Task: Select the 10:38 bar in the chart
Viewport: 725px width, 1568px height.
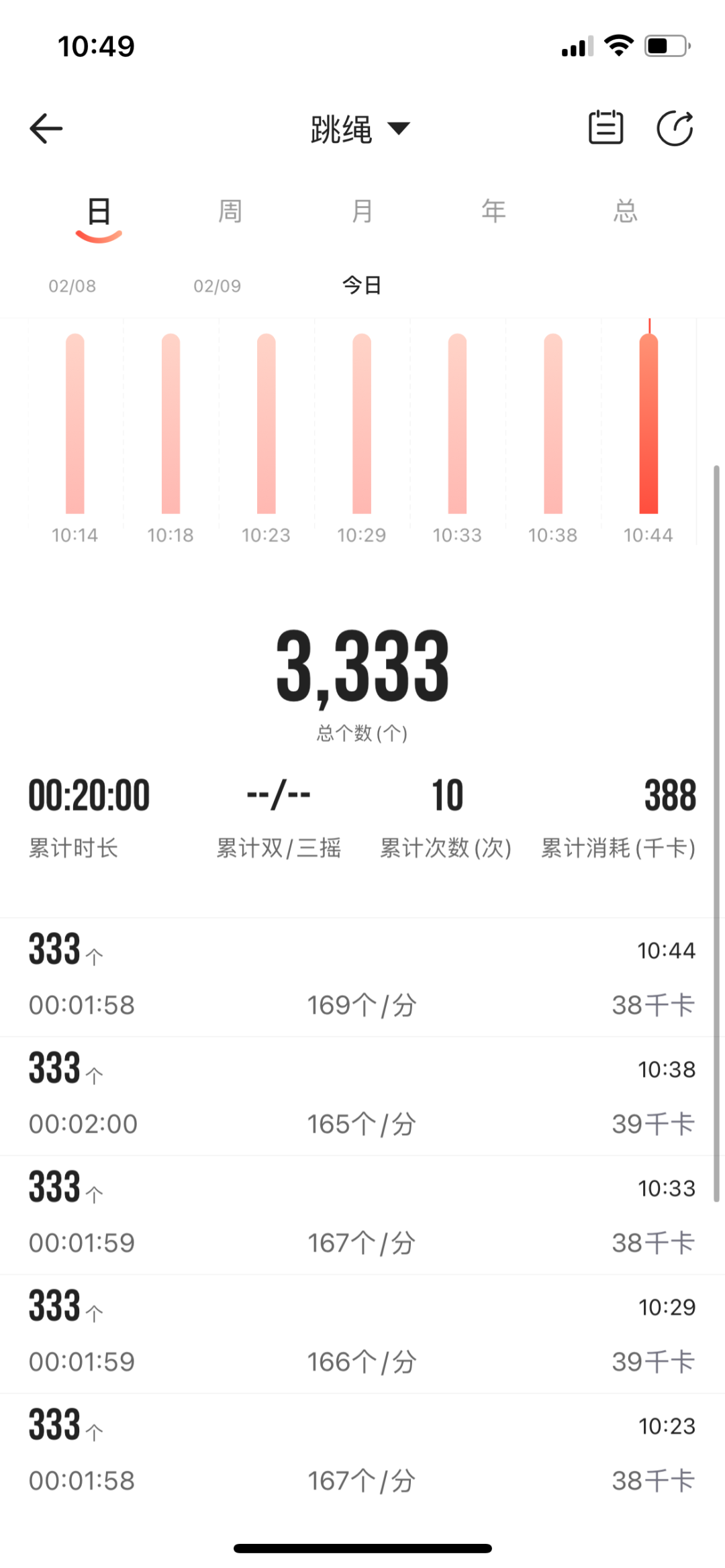Action: tap(553, 423)
